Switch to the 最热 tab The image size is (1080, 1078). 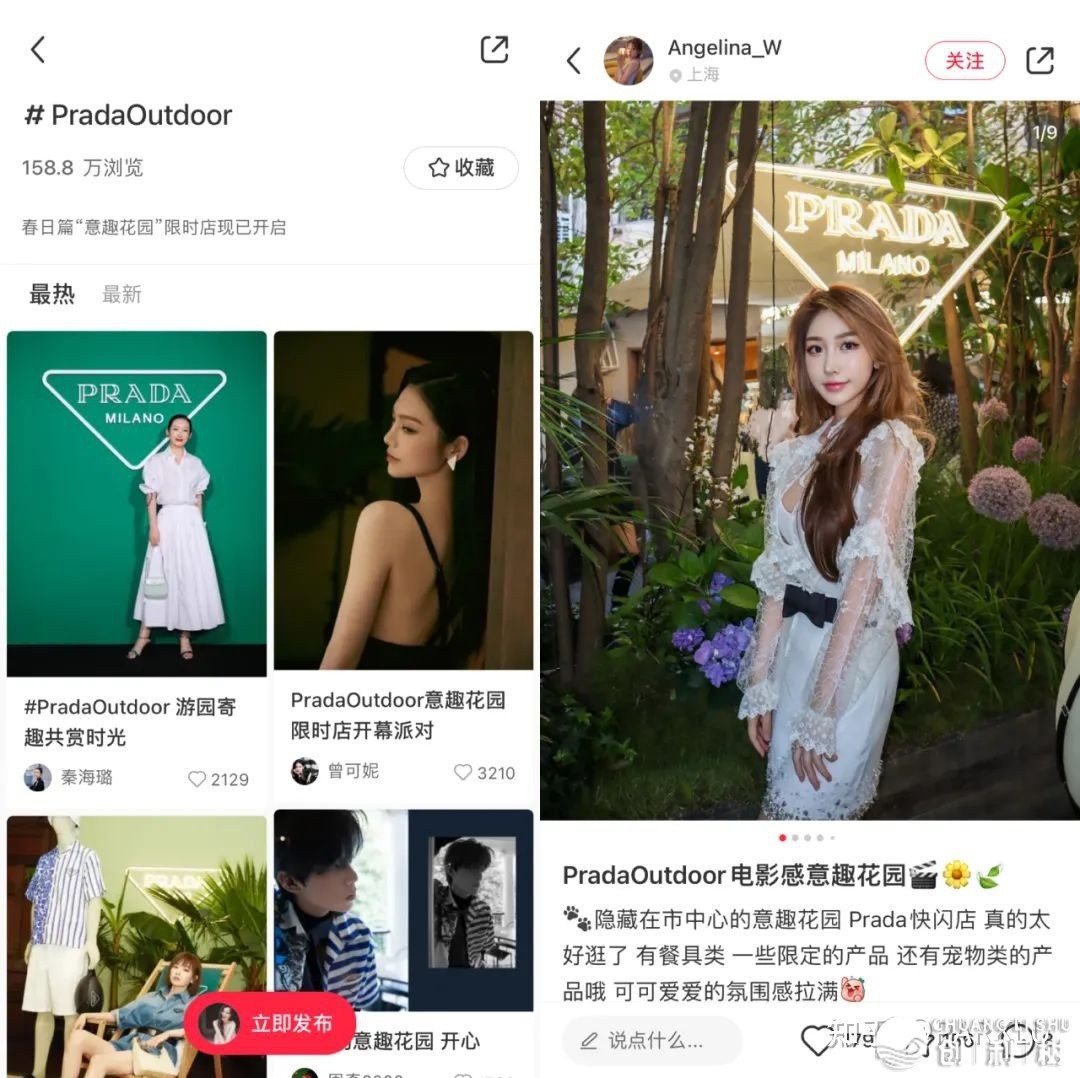(x=51, y=294)
